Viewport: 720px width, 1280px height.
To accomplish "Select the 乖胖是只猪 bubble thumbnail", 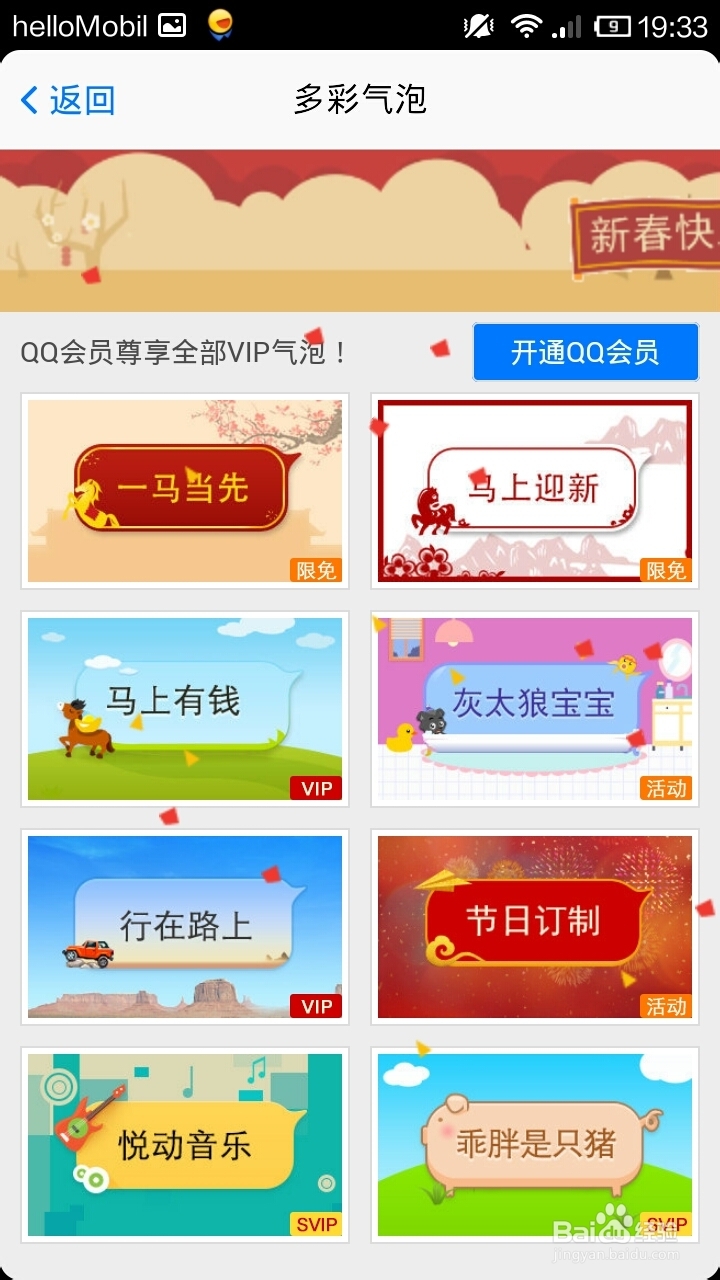I will coord(534,1144).
